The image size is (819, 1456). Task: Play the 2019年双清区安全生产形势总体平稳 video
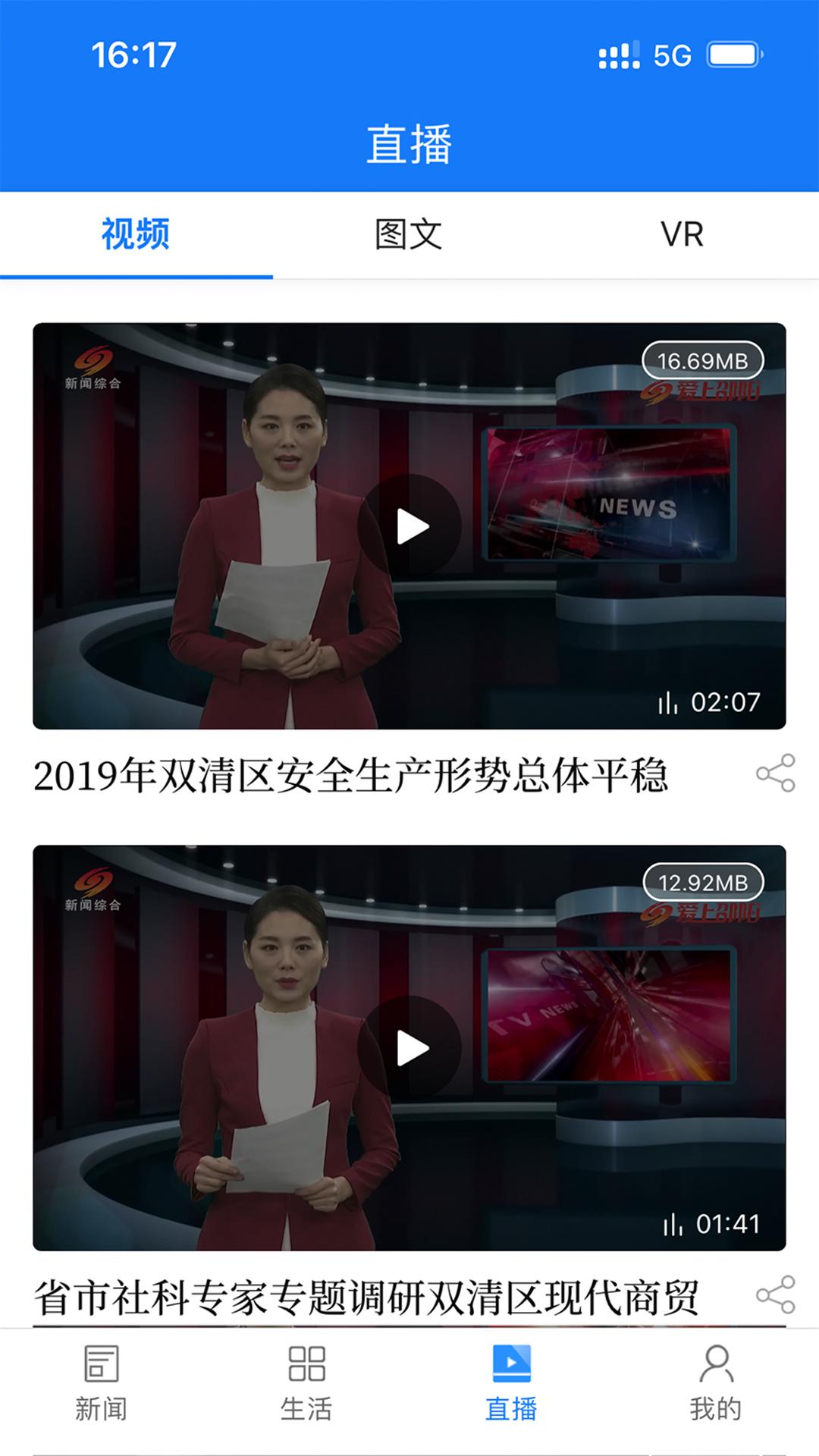tap(410, 526)
